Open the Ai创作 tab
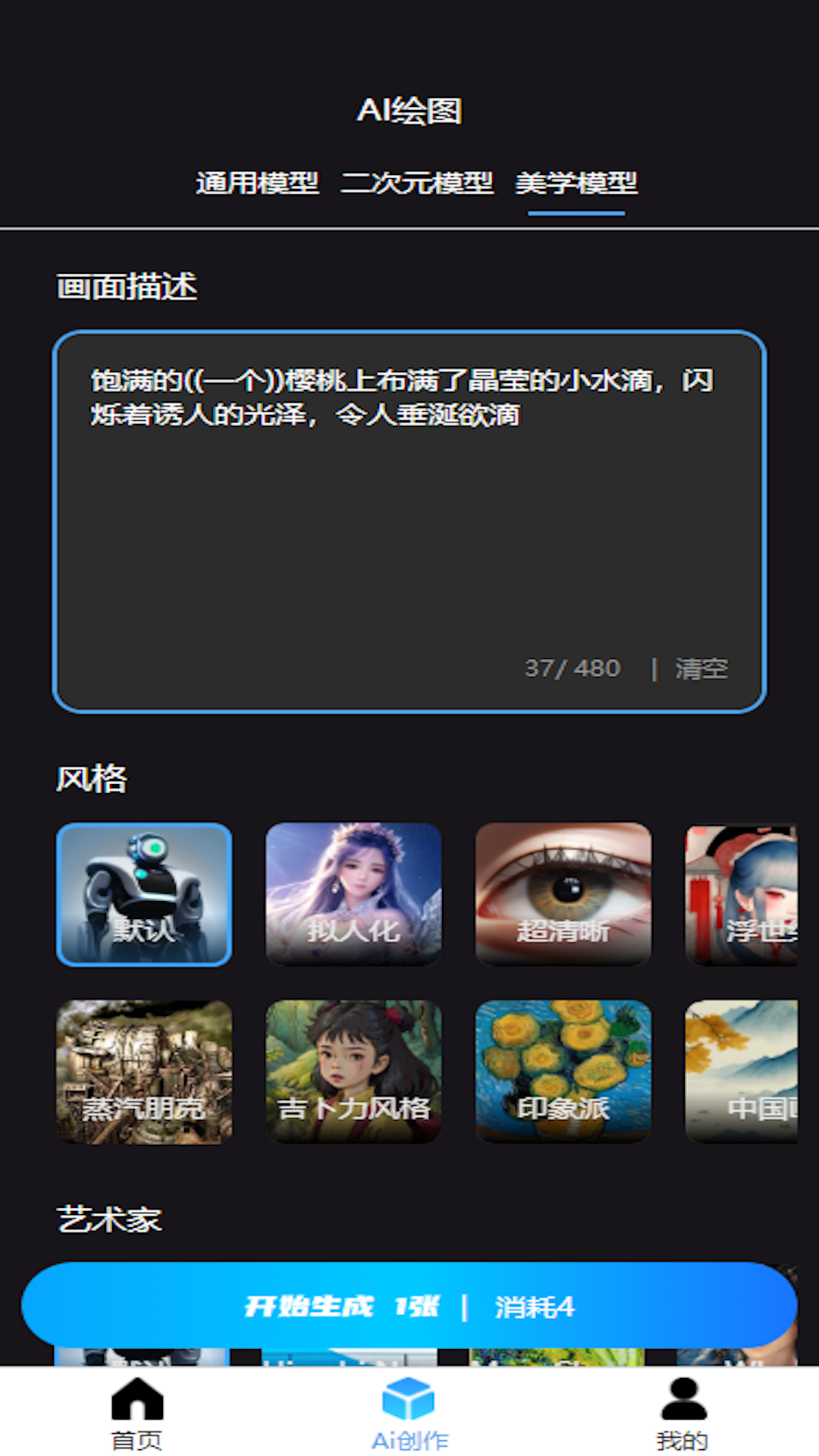Screen dimensions: 819x1456 coord(409,1414)
